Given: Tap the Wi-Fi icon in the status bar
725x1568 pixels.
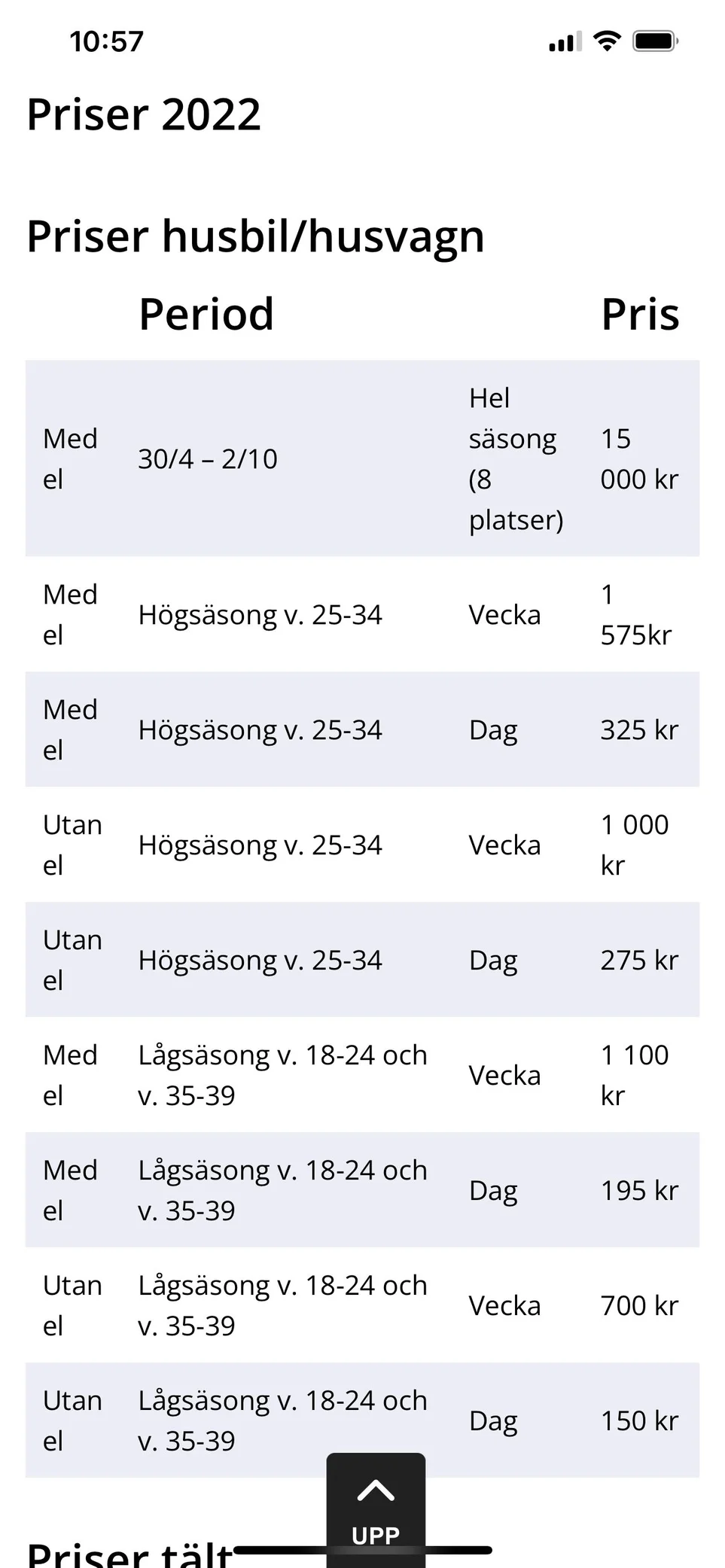Looking at the screenshot, I should (x=607, y=41).
